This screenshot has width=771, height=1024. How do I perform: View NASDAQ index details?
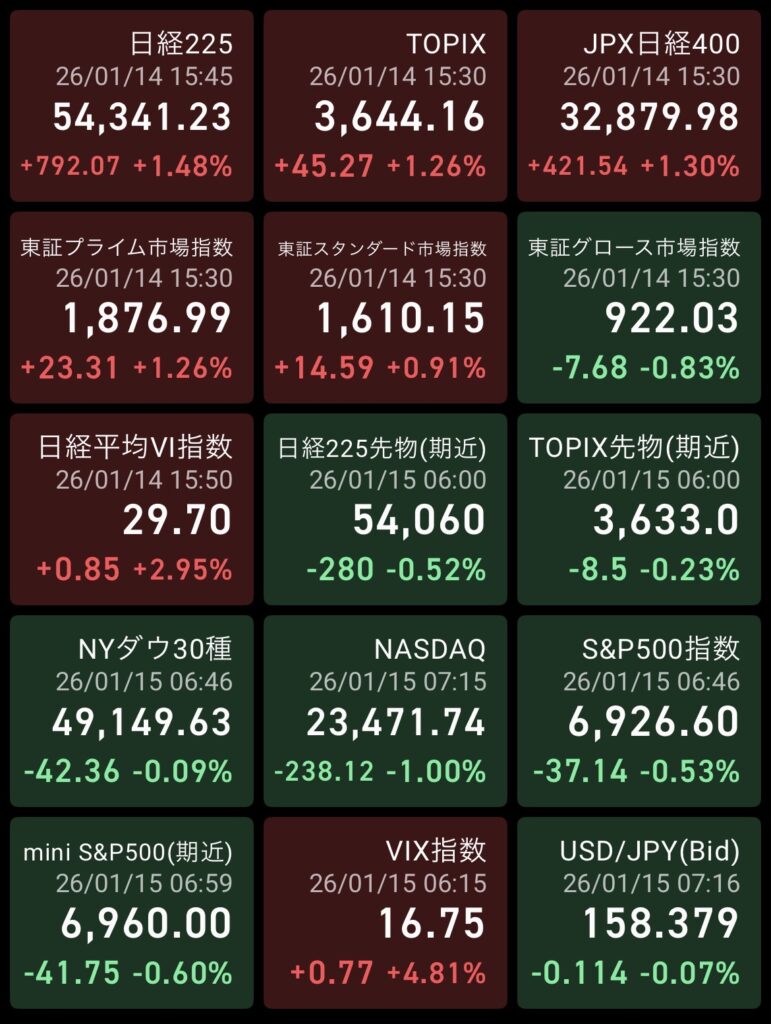[386, 711]
